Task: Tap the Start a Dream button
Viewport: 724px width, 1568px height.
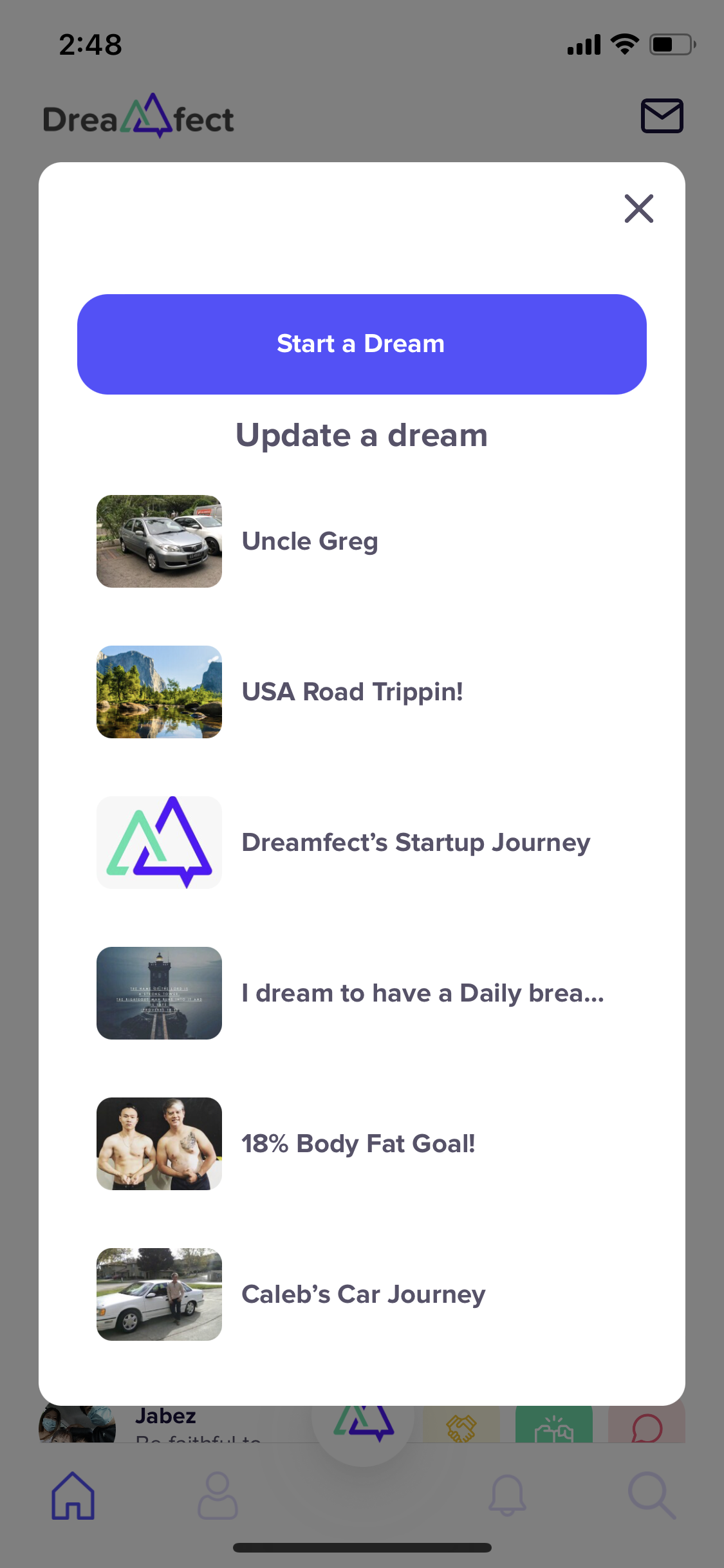Action: (362, 344)
